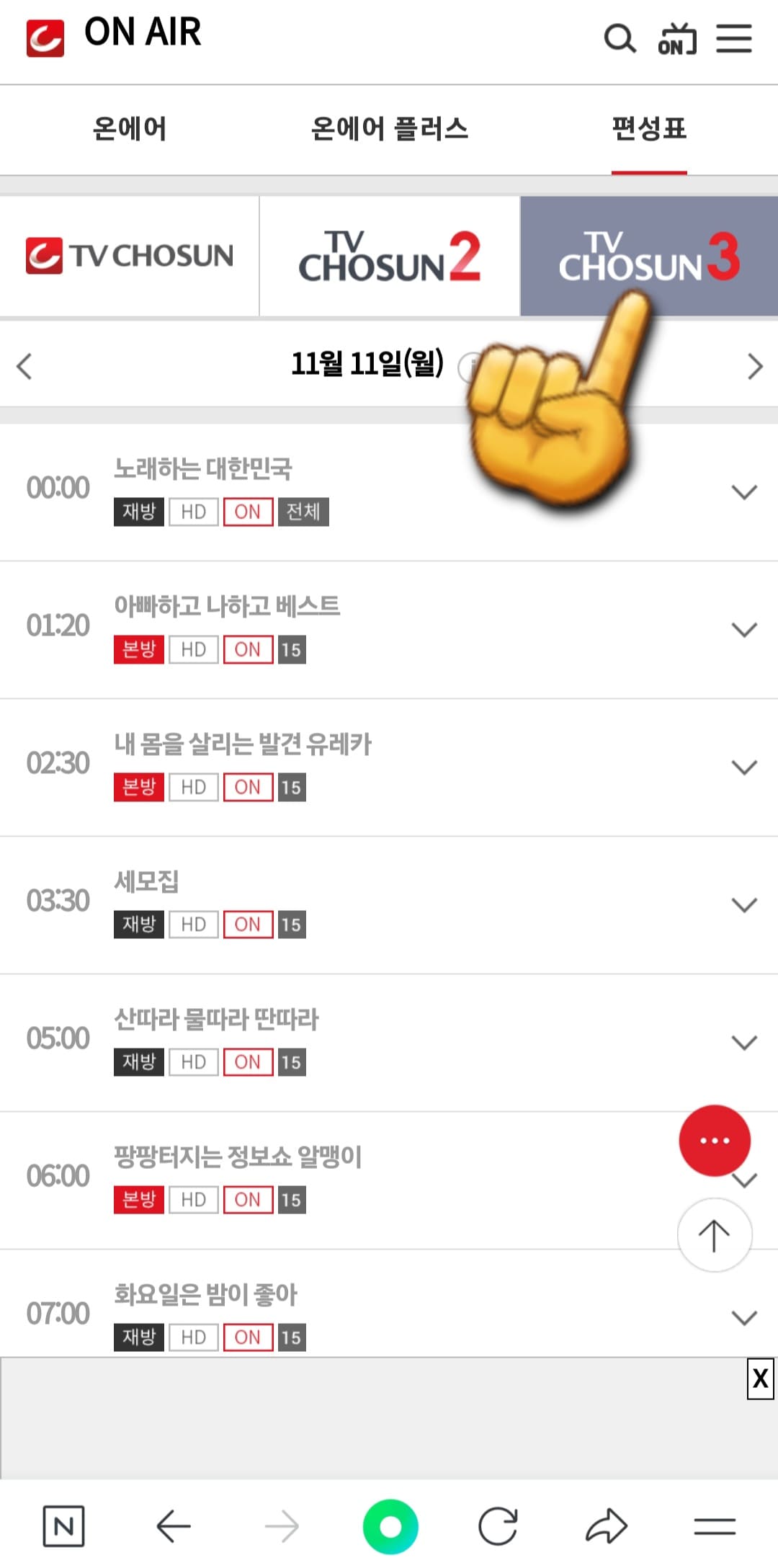Go to the next day's schedule
Screen dimensions: 778x1568
[x=753, y=367]
